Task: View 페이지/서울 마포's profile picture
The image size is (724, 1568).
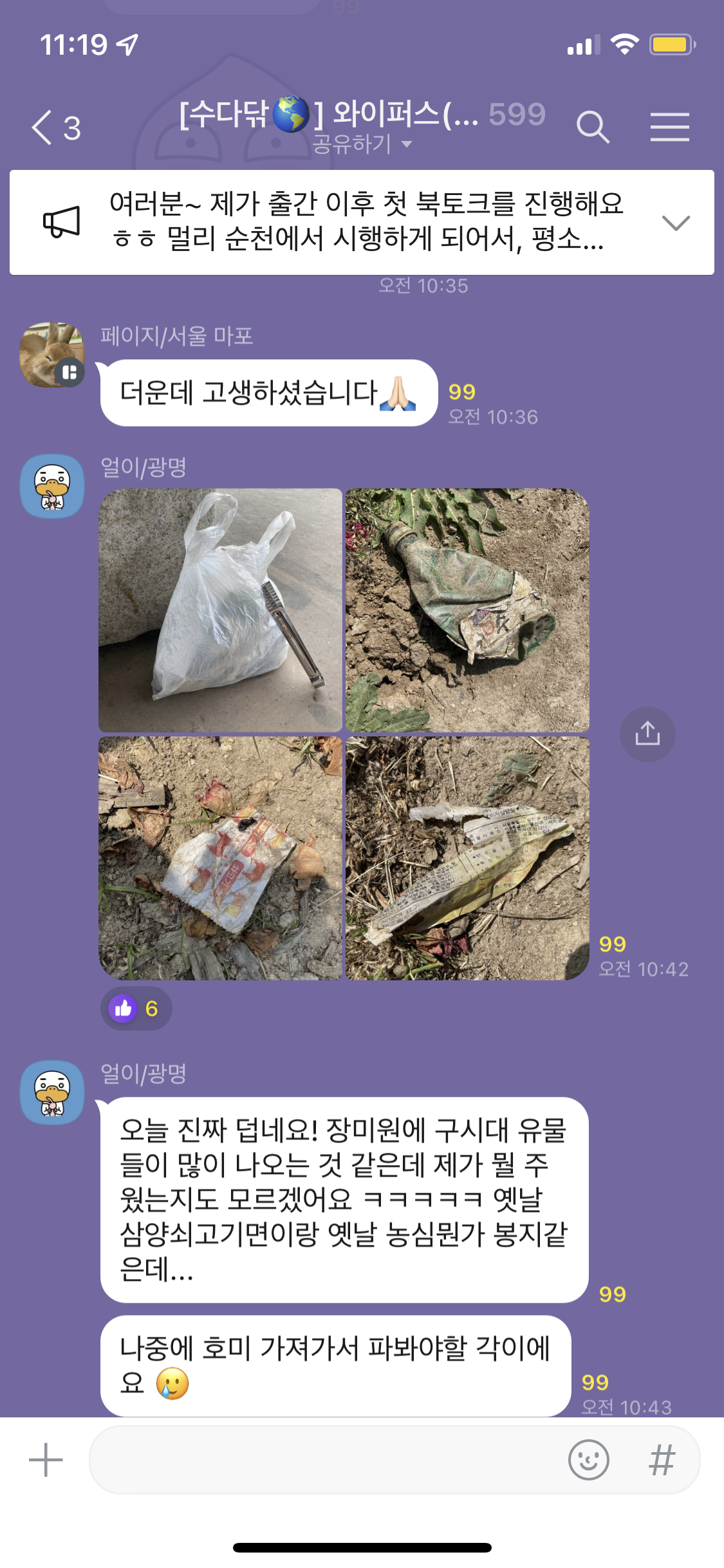Action: click(x=52, y=355)
